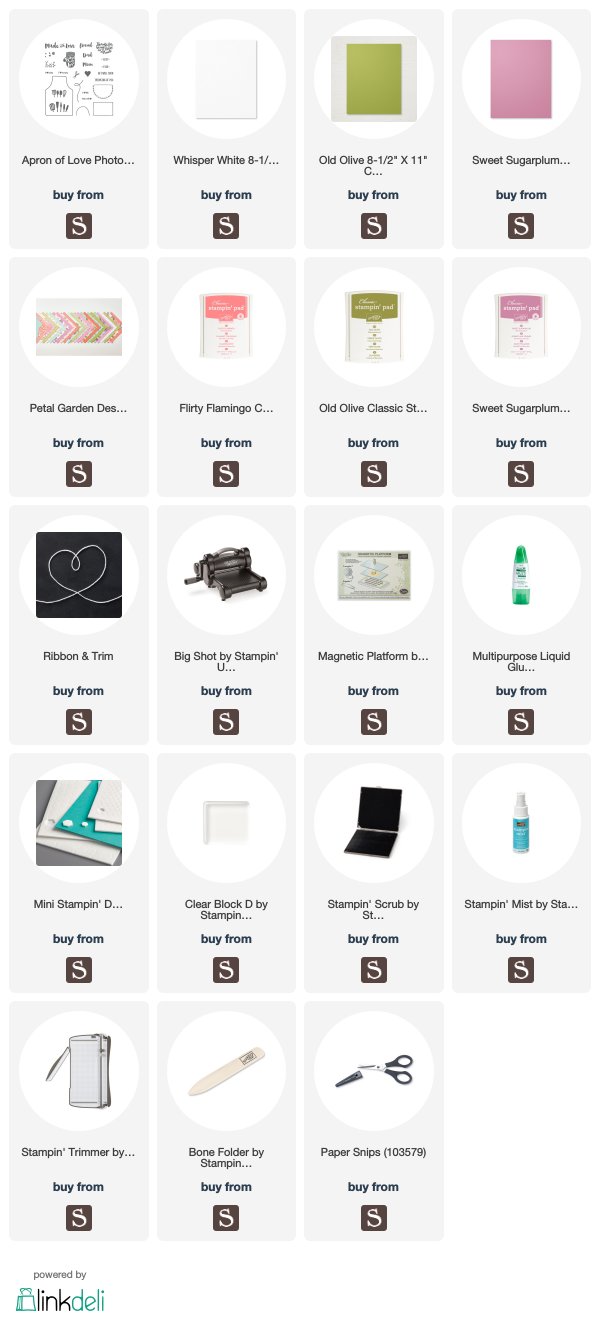Viewport: 600px width, 1321px height.
Task: View the Sweet Sugarplum cardstock item
Action: [521, 129]
